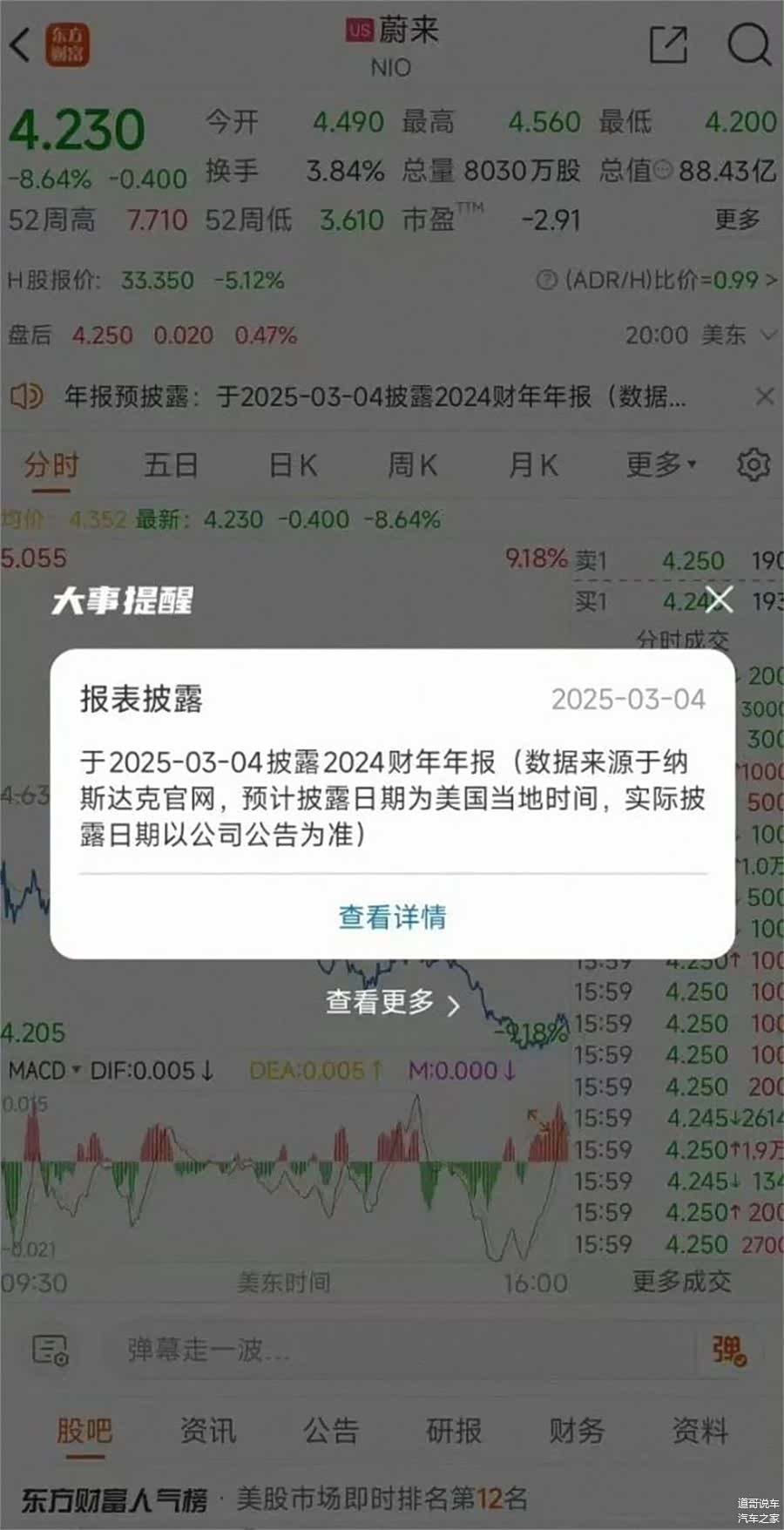View 更多成交 trade records
Screen dimensions: 784x1530
coord(681,1281)
